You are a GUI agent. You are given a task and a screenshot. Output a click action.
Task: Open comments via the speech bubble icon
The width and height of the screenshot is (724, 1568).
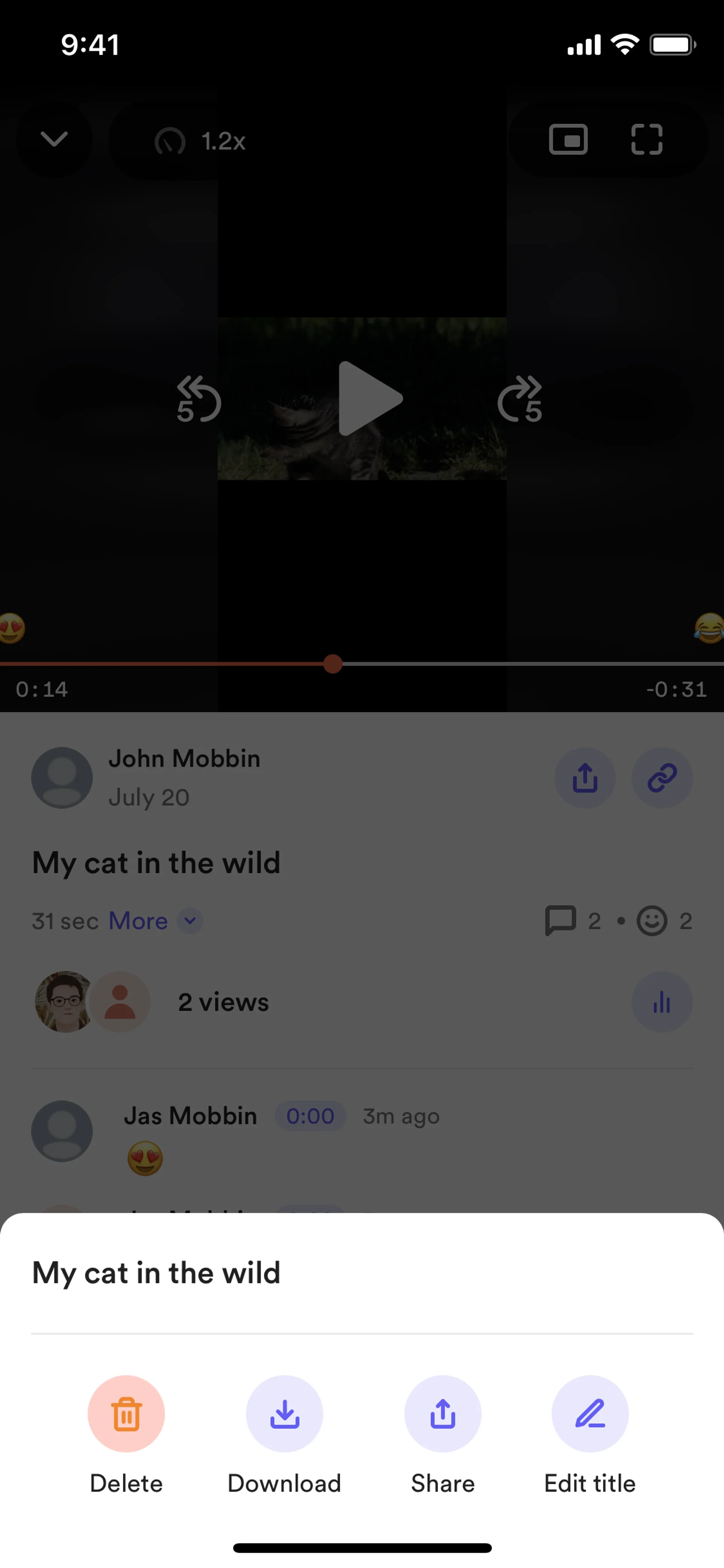tap(560, 920)
